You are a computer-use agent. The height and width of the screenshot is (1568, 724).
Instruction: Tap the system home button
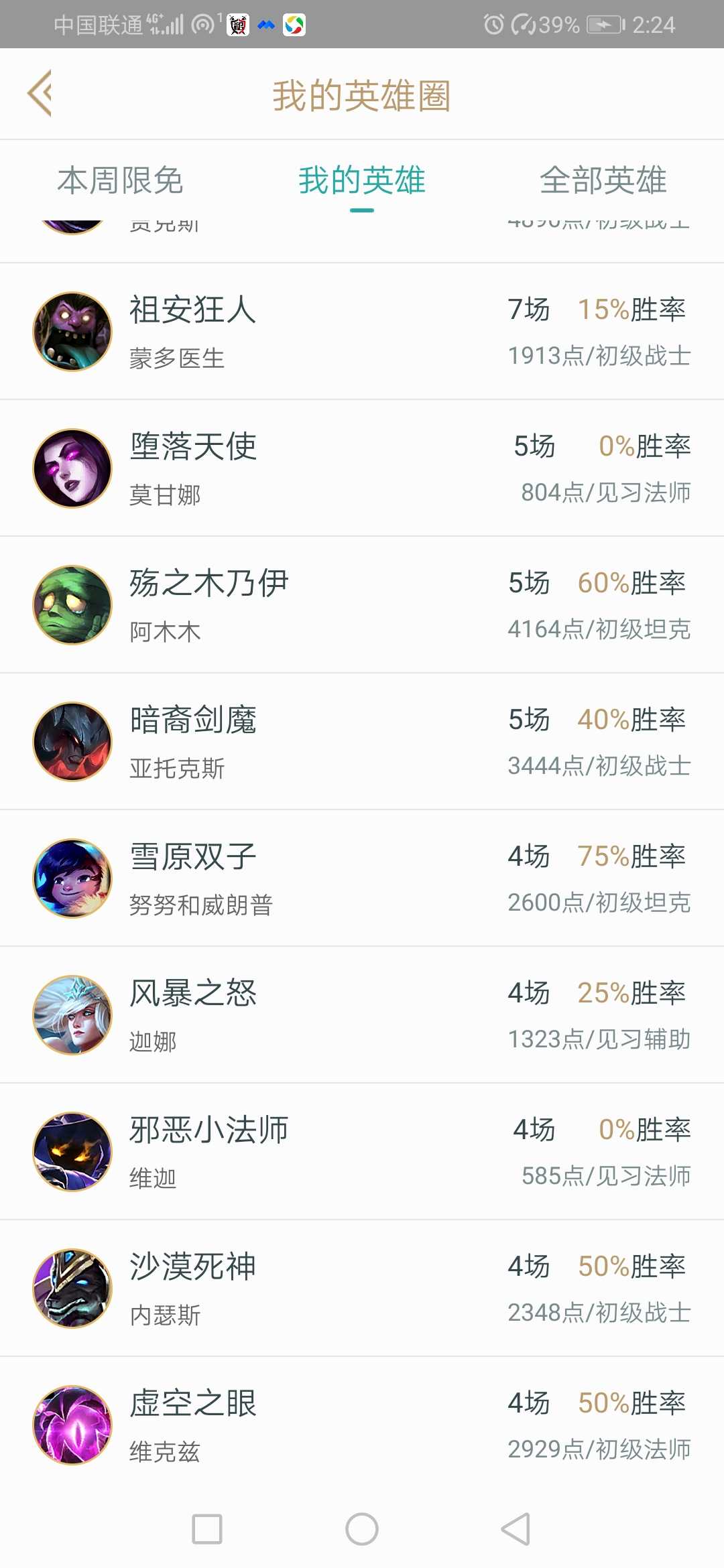tap(362, 1529)
